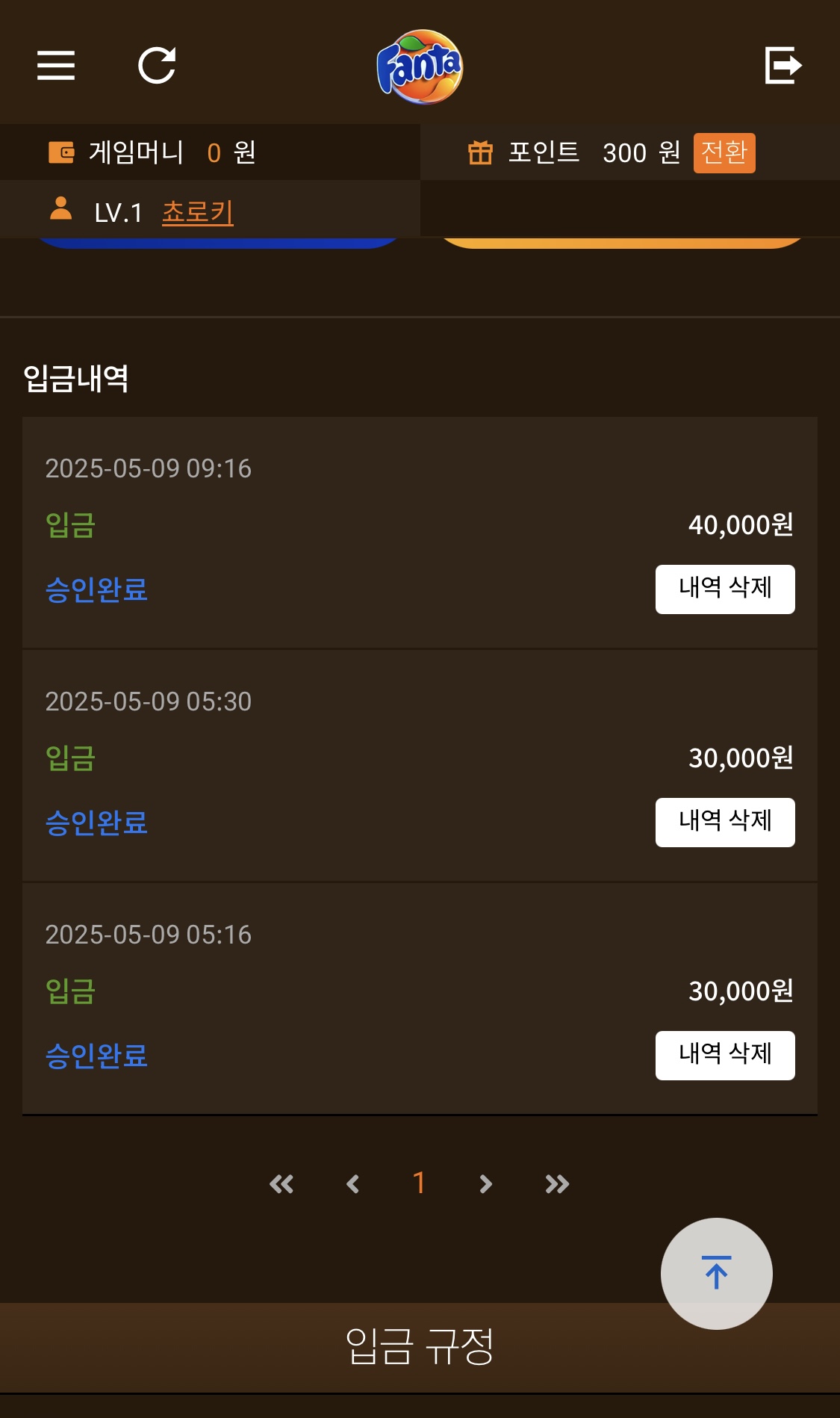Delete the 05:16 30,000원 deposit record

click(725, 1056)
